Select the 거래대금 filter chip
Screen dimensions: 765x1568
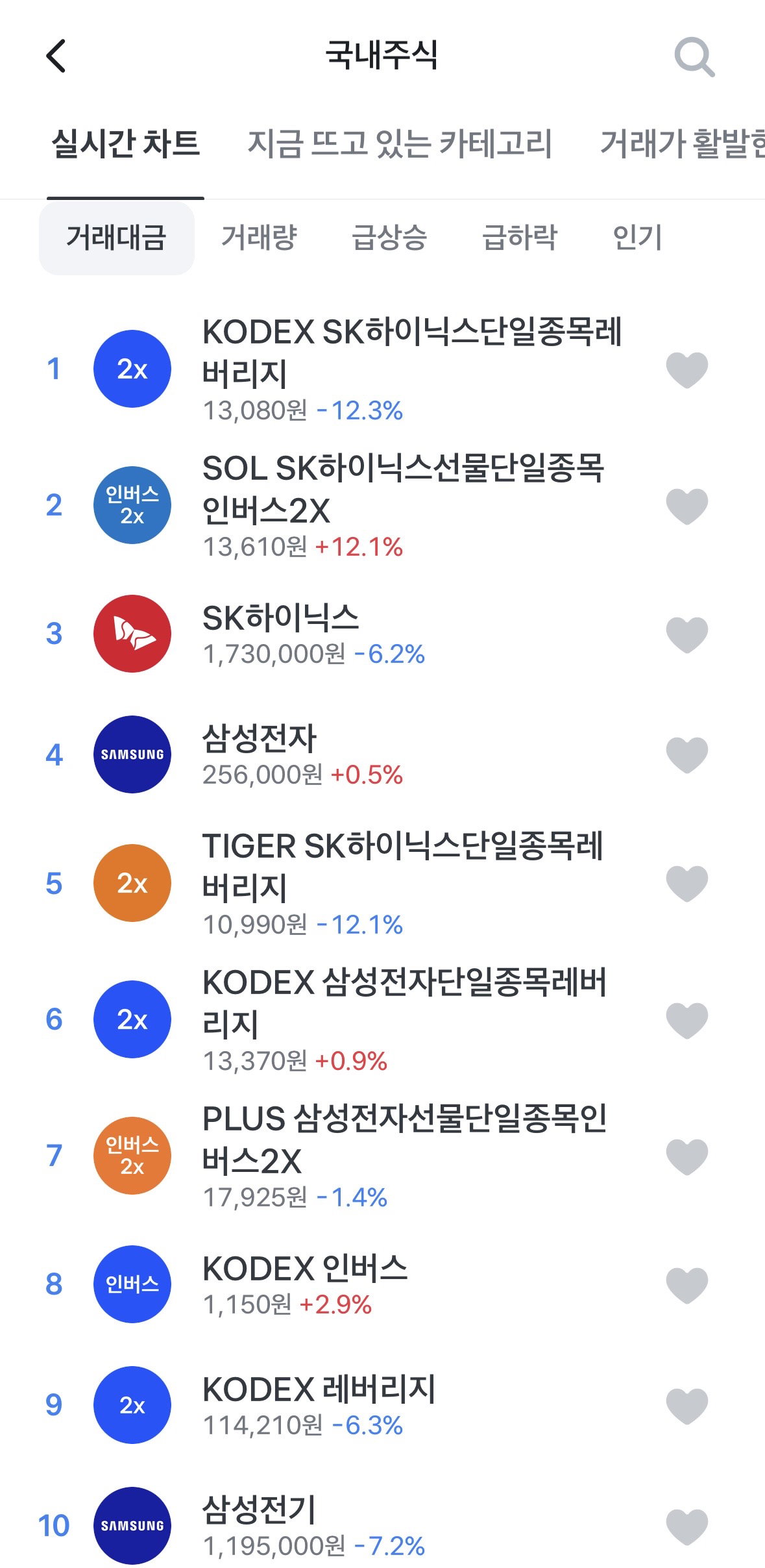coord(117,238)
